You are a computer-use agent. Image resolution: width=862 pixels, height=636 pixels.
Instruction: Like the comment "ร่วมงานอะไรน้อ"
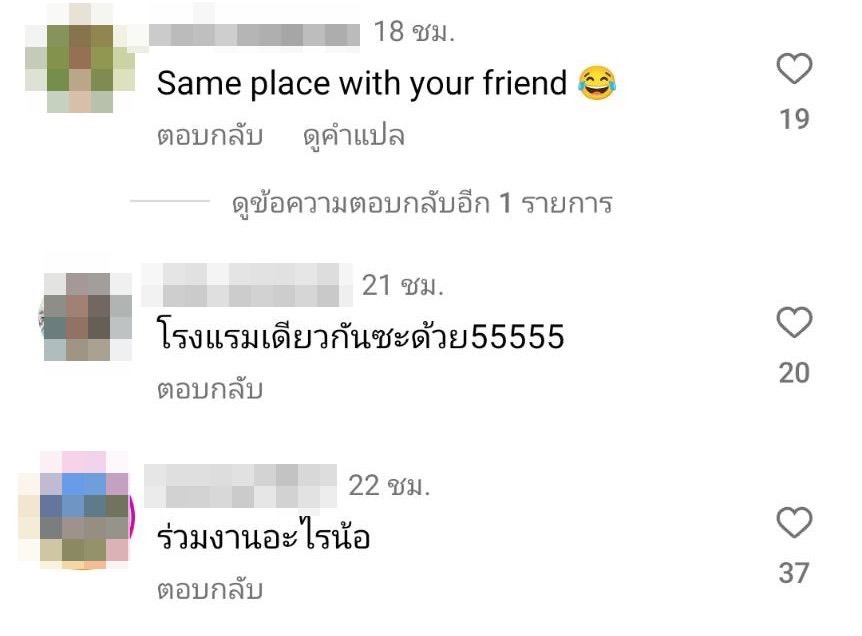coord(794,523)
